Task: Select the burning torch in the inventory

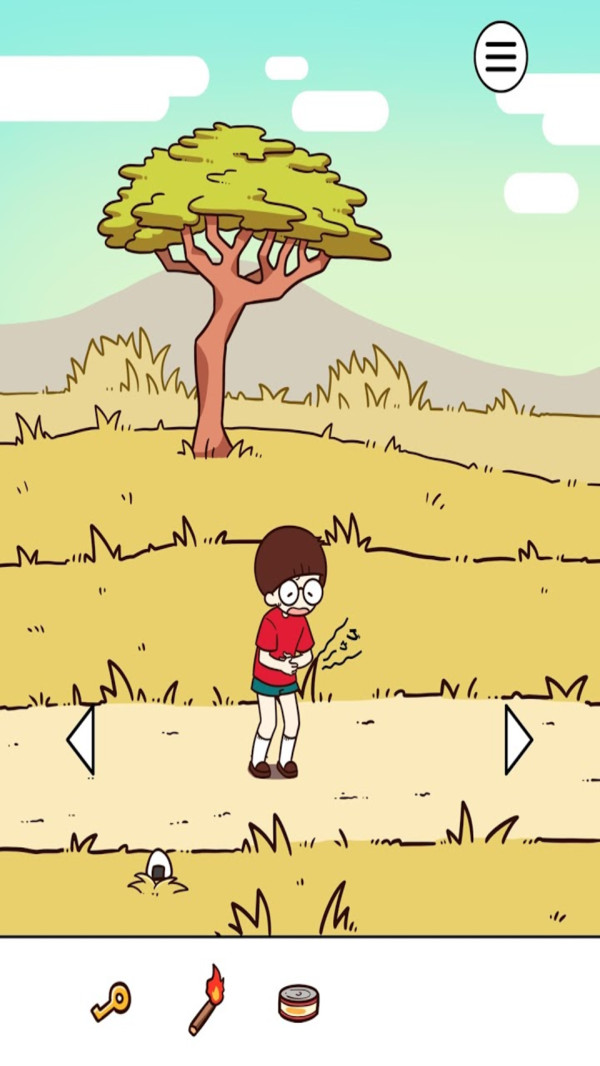Action: 205,1000
